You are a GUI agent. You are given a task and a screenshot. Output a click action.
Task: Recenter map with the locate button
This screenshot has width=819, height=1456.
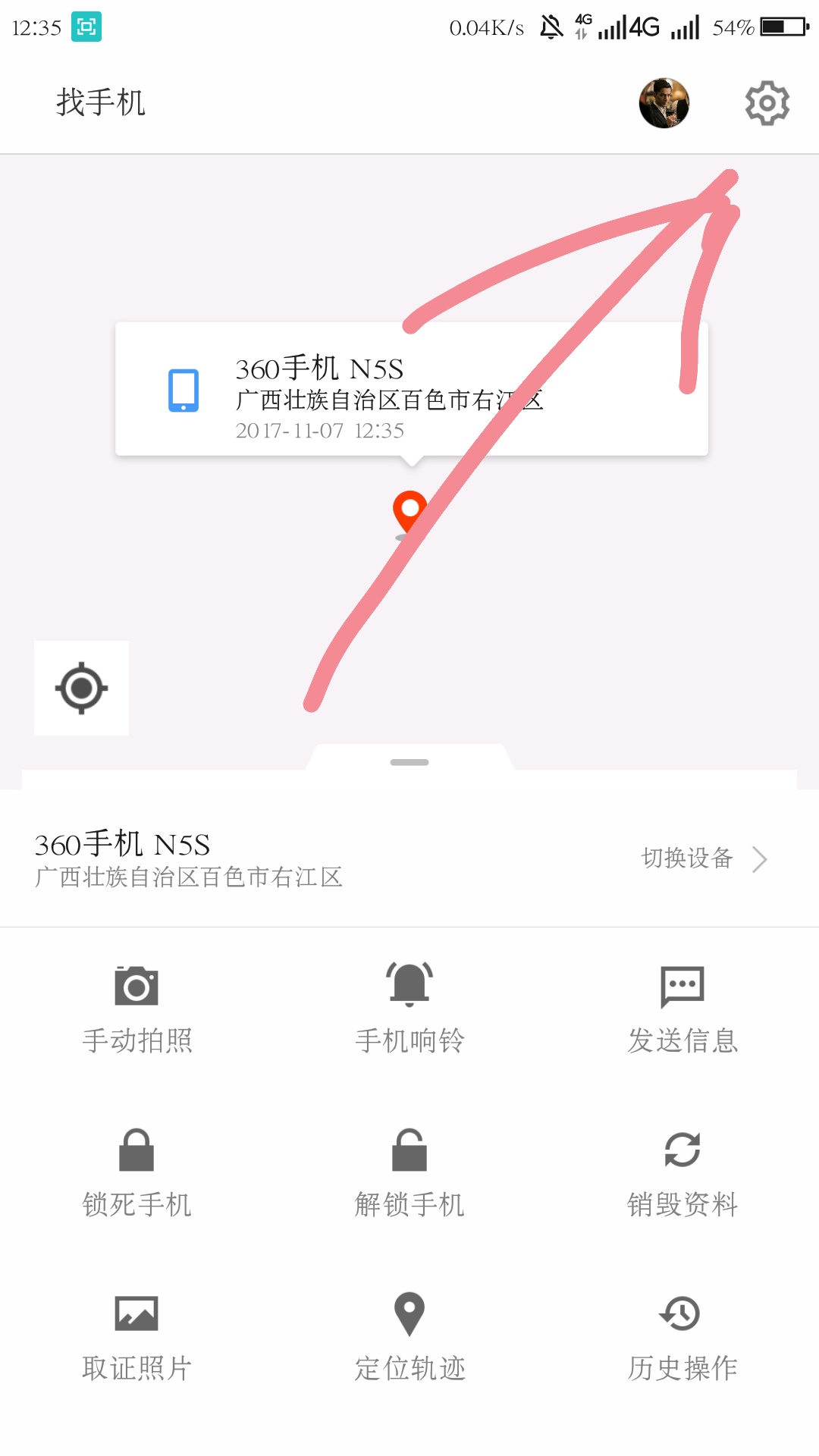coord(81,688)
